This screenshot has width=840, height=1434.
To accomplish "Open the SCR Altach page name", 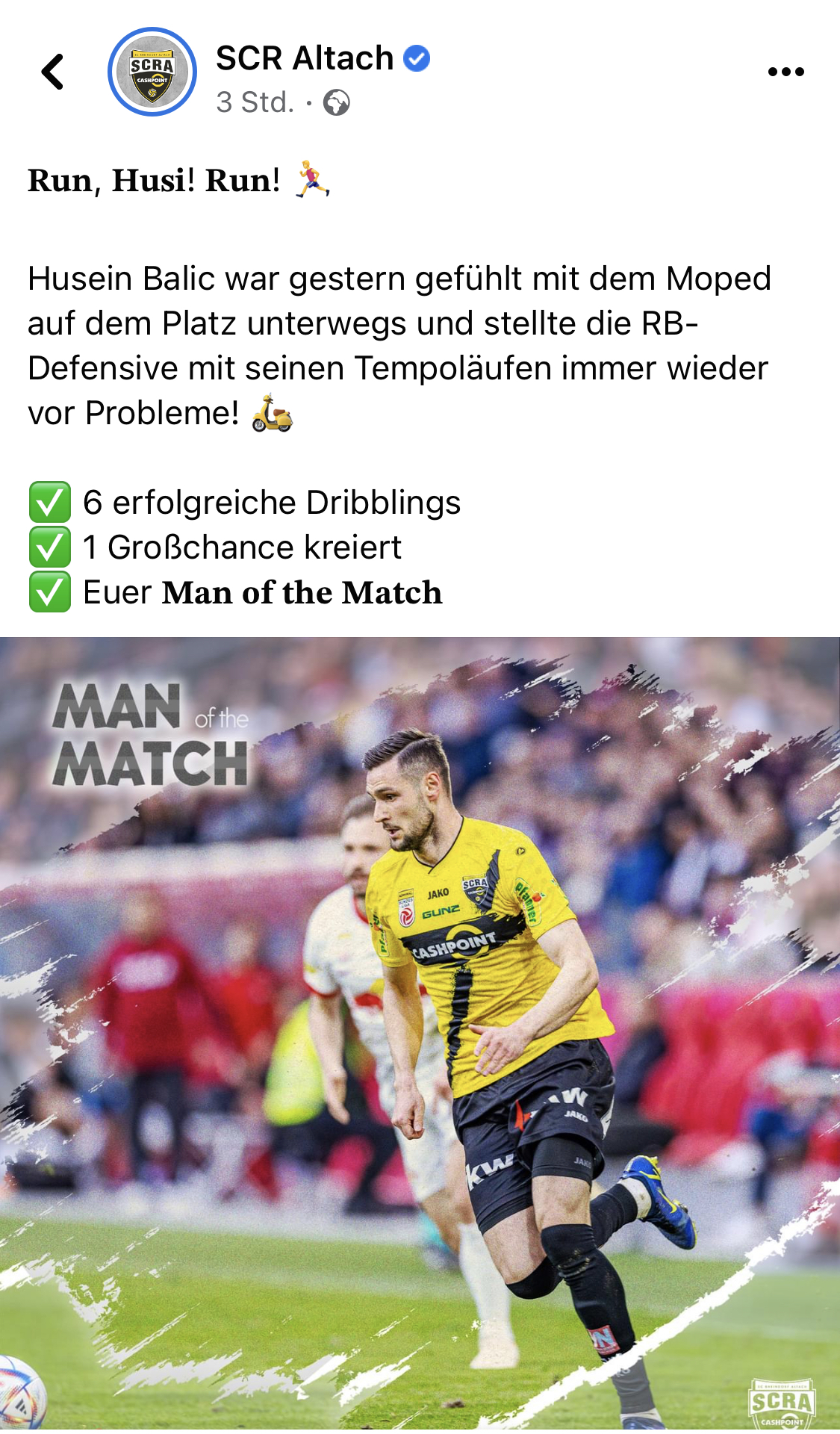I will [305, 58].
